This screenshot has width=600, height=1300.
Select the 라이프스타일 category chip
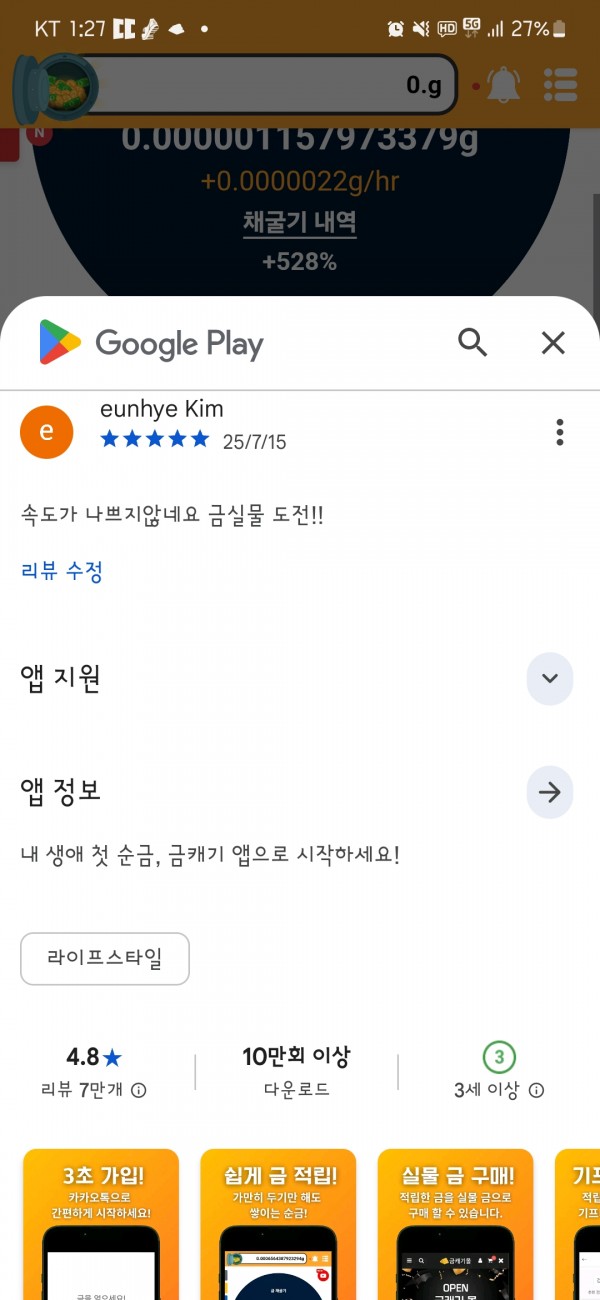pyautogui.click(x=105, y=958)
